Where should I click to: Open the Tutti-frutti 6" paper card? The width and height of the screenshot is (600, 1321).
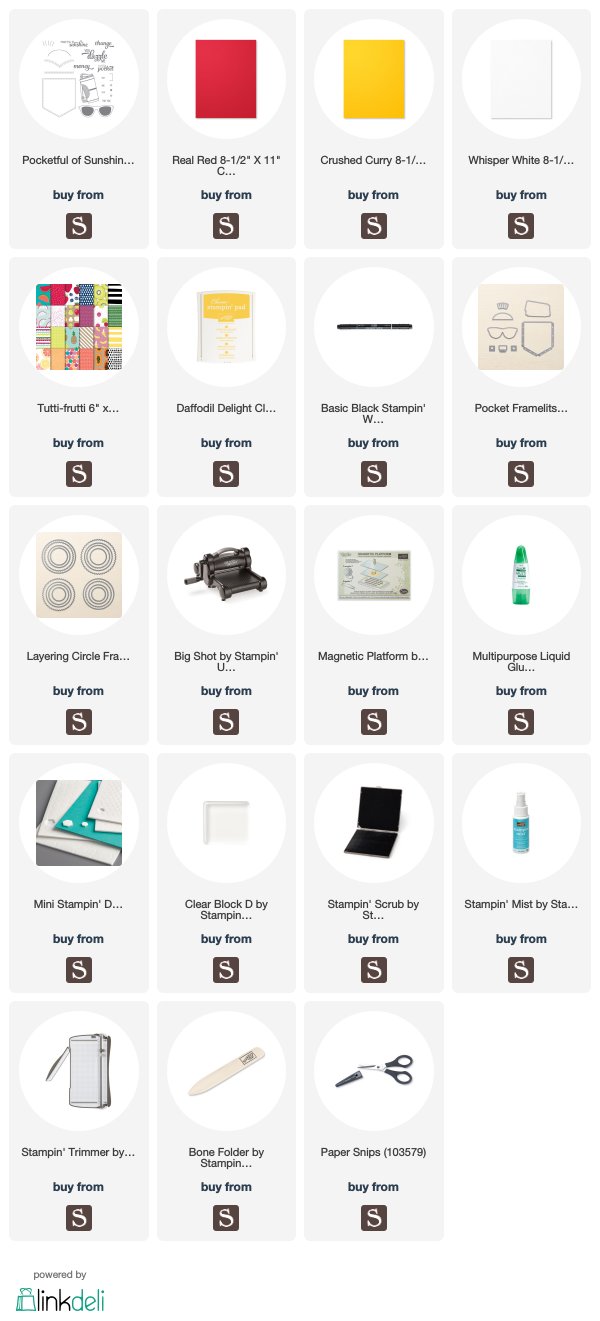(78, 377)
